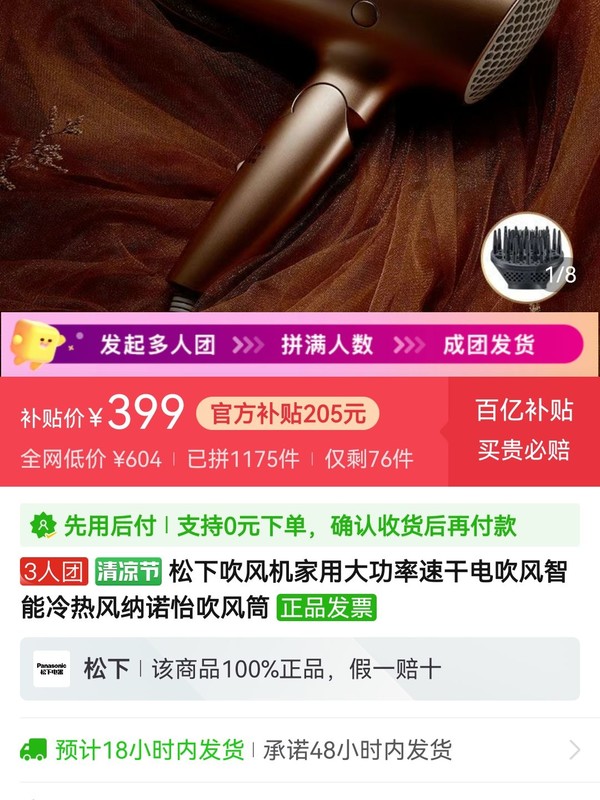Open the 松下 brand authenticity row

tap(300, 668)
